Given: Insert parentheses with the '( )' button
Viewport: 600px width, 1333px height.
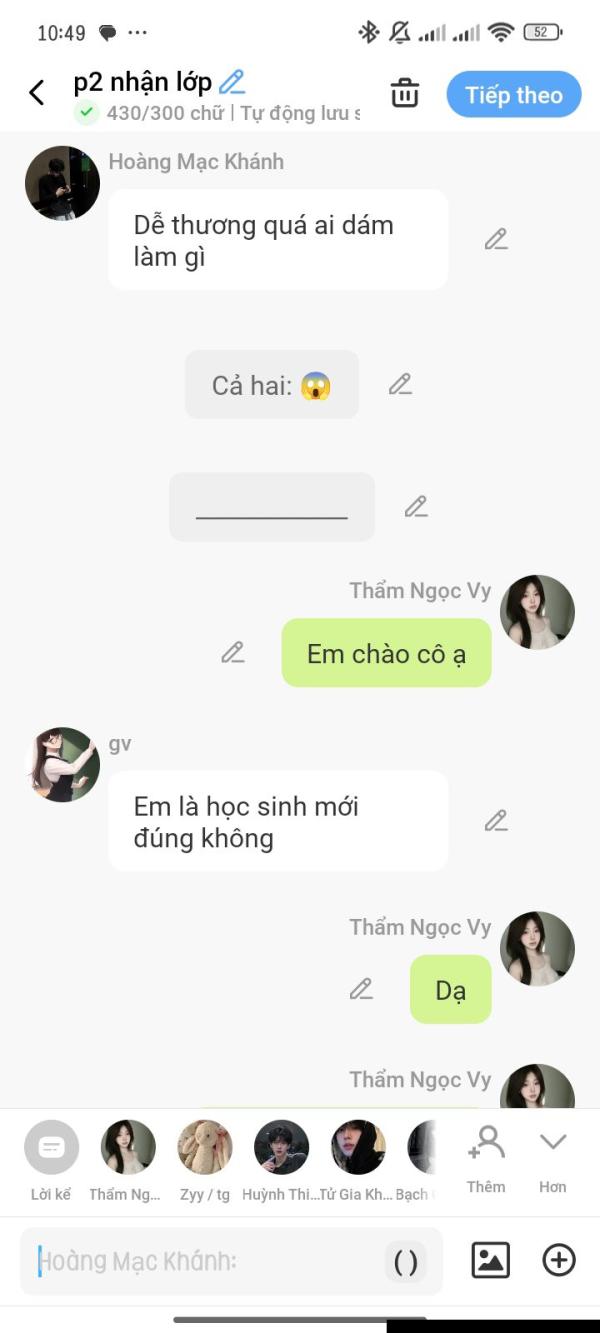Looking at the screenshot, I should [405, 1262].
